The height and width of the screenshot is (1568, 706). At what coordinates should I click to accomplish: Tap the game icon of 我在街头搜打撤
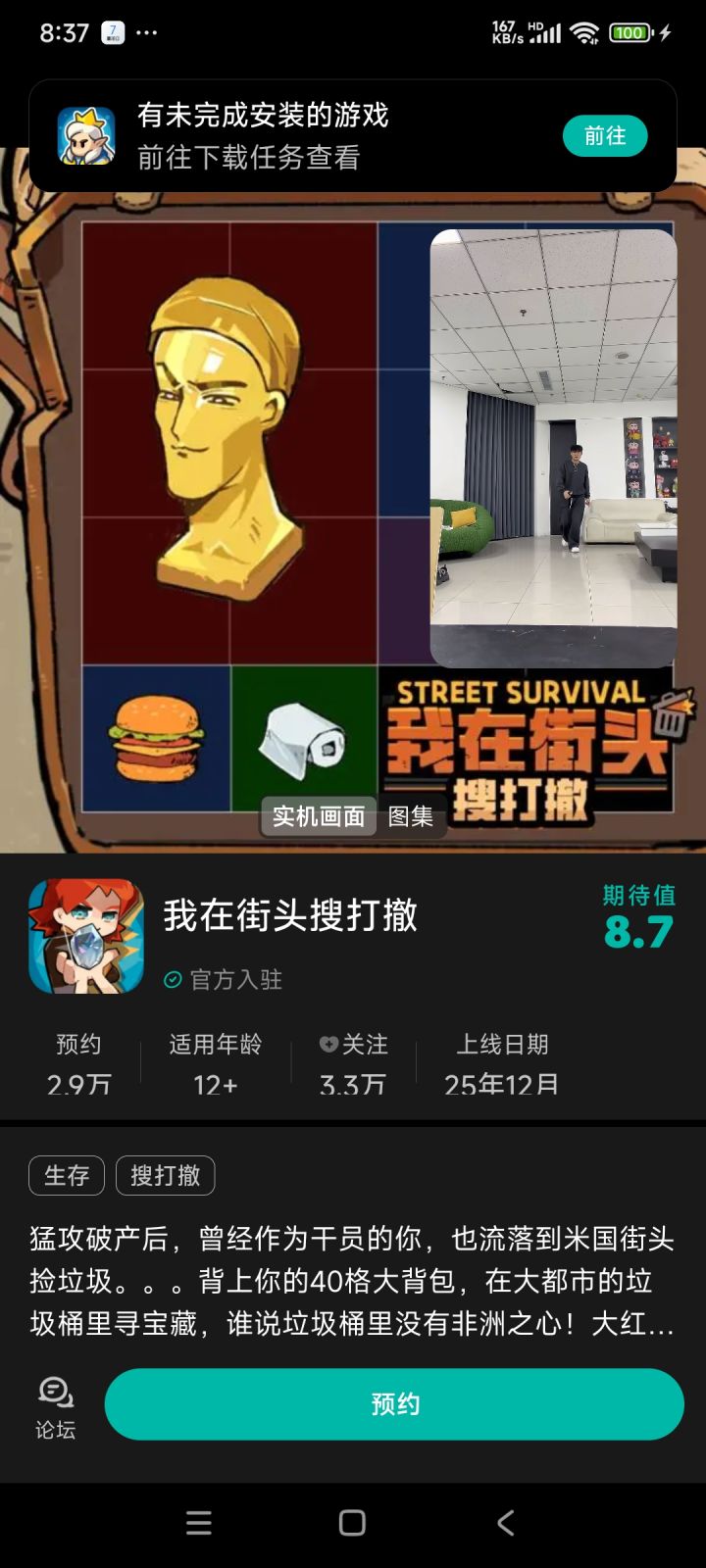85,936
